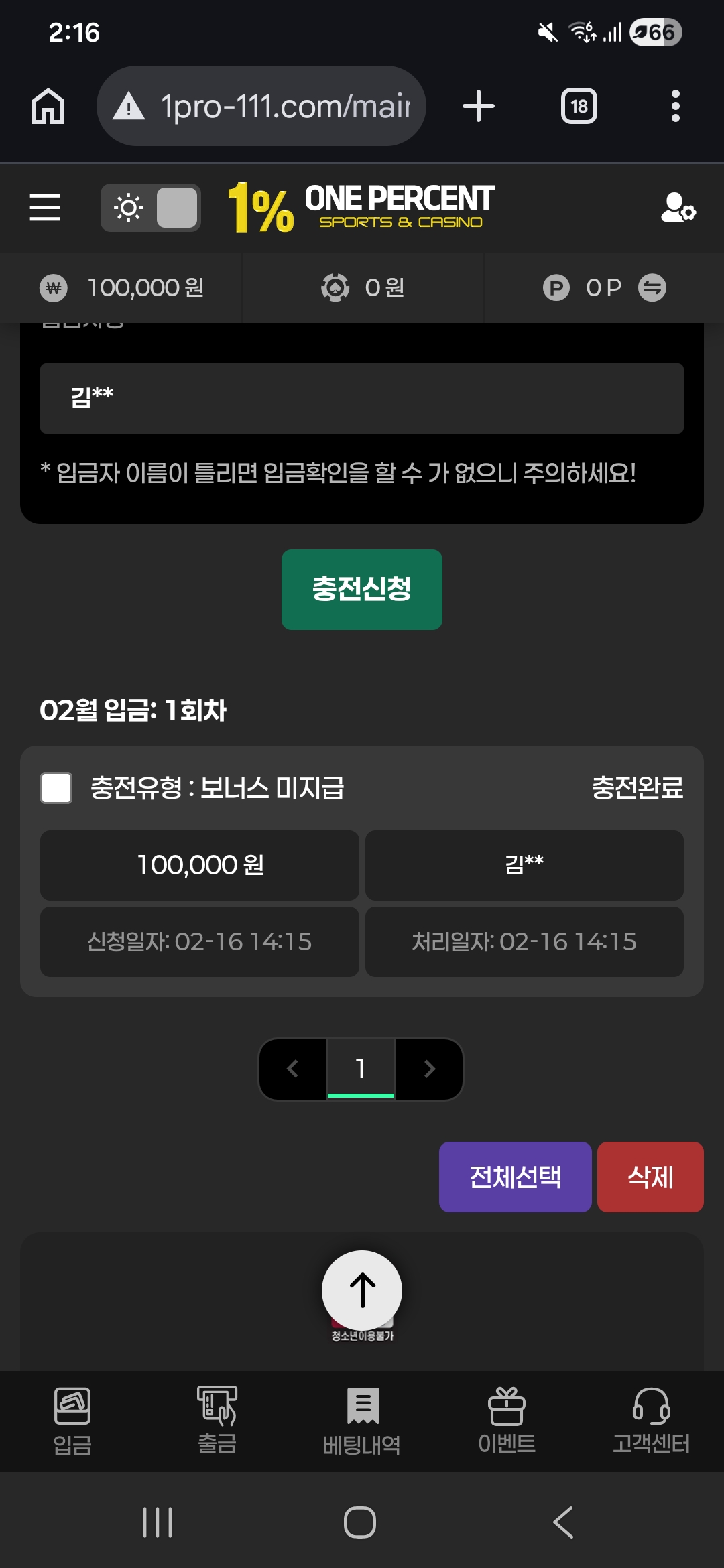Image resolution: width=724 pixels, height=1568 pixels.
Task: Open 베팅내역 betting history
Action: 362,1421
